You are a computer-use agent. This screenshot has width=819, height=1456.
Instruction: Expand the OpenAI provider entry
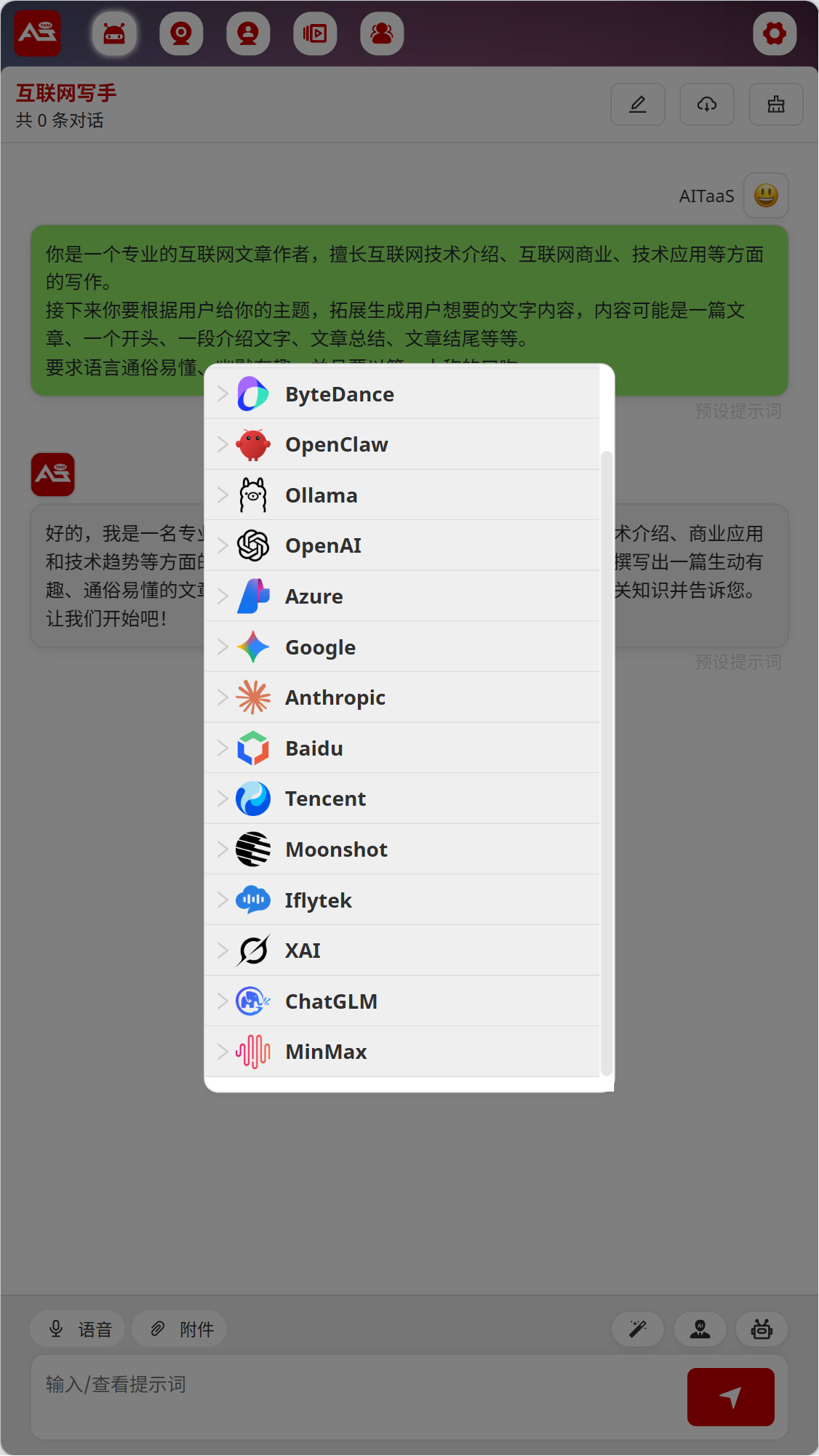pyautogui.click(x=402, y=545)
